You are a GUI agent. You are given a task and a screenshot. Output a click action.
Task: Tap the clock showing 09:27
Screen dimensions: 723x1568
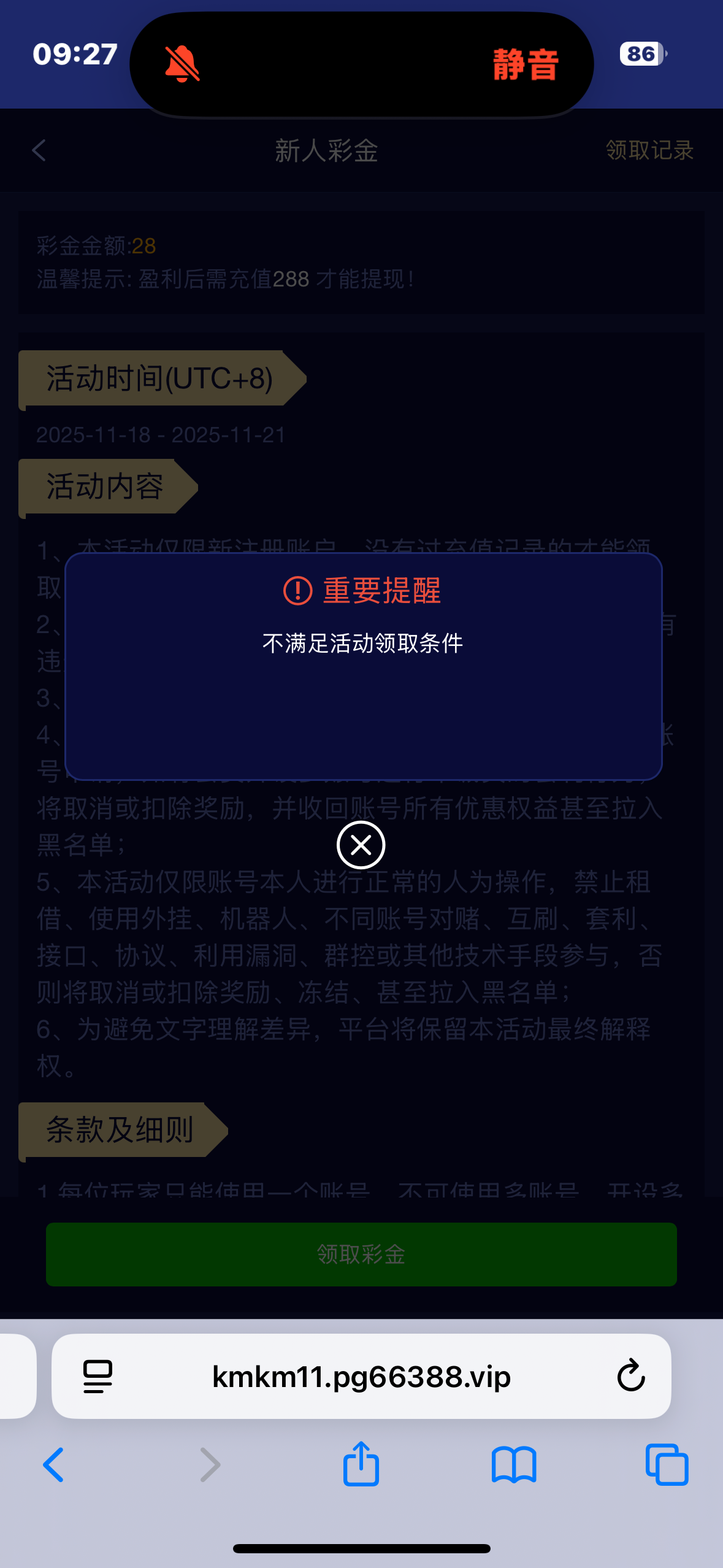(75, 55)
